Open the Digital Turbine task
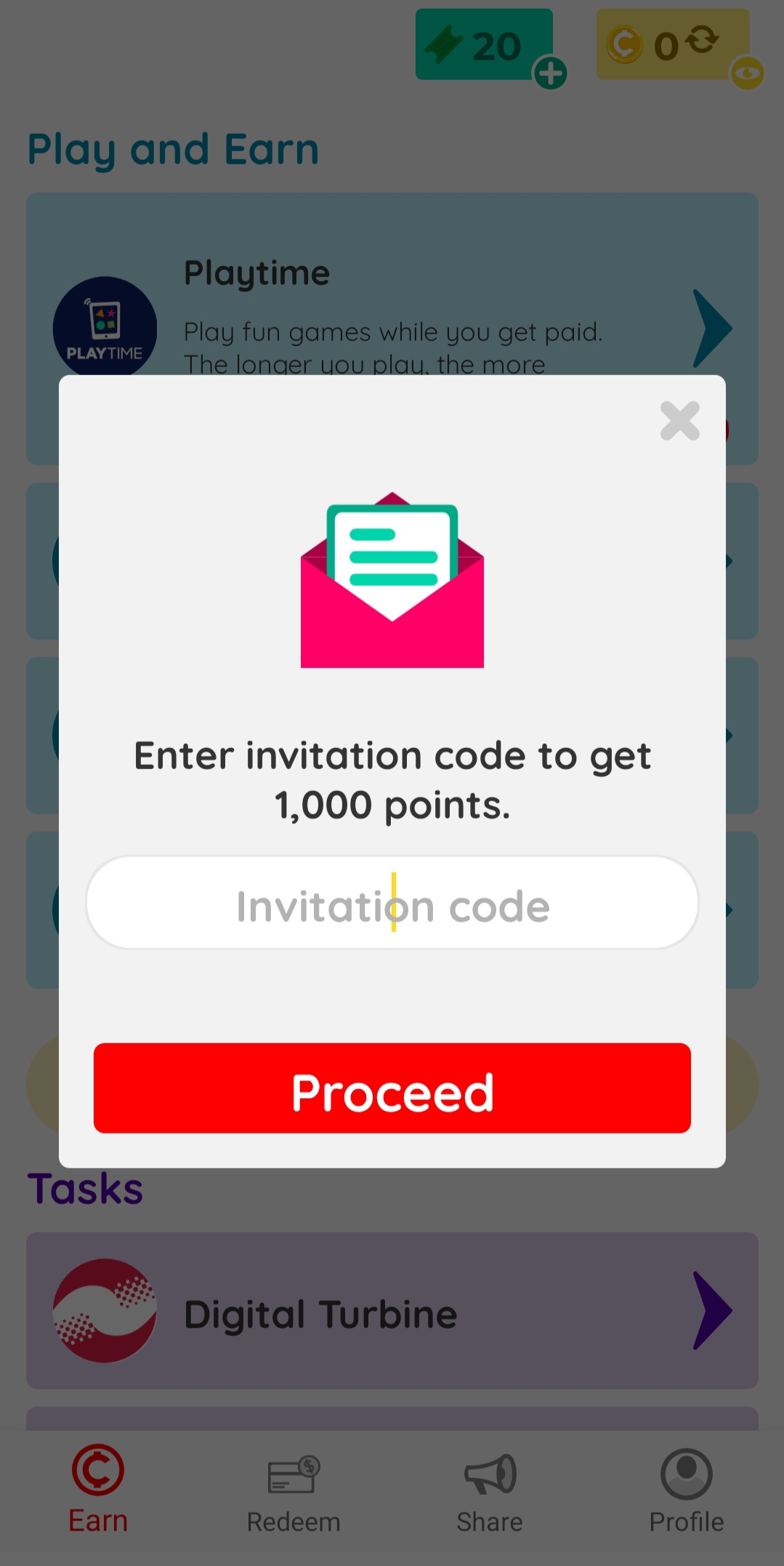Screen dimensions: 784x1566 [392, 1311]
